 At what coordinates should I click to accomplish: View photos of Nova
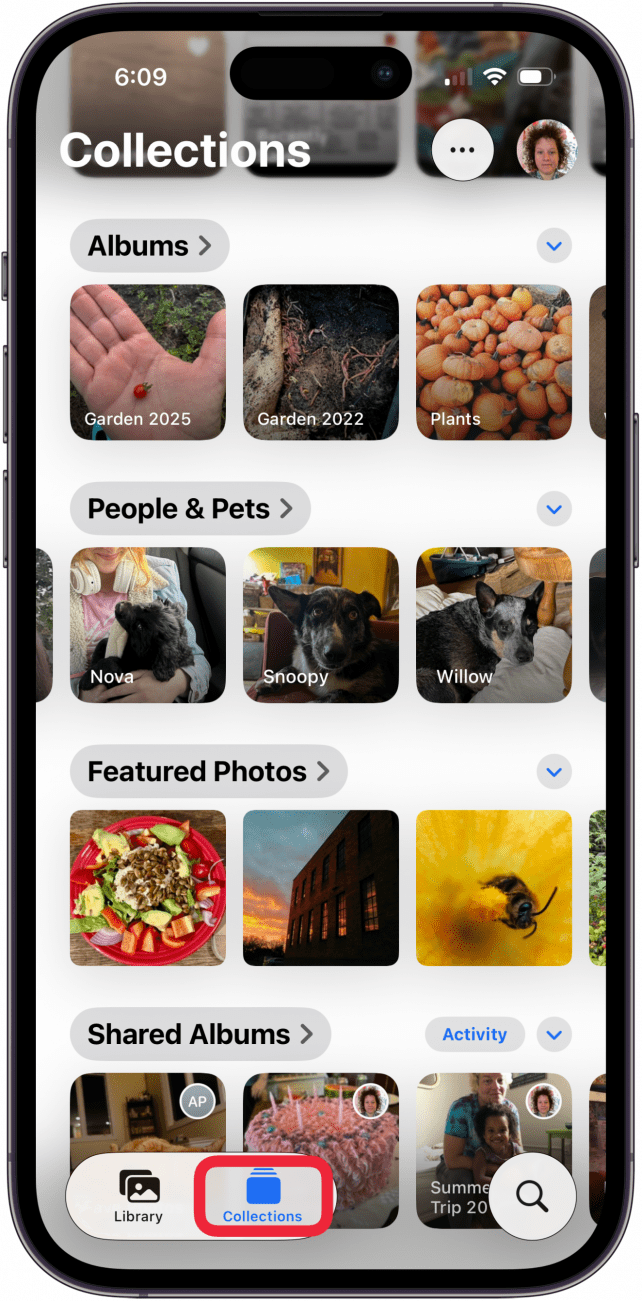coord(148,625)
